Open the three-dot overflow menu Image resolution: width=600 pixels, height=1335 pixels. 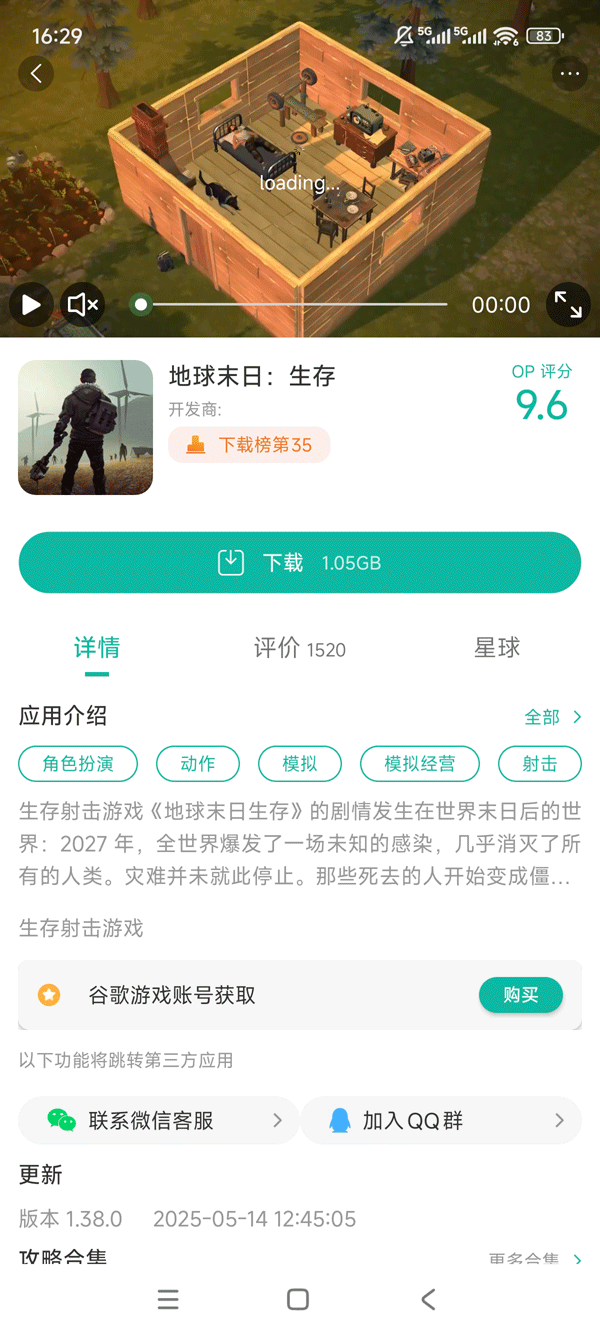(x=570, y=73)
